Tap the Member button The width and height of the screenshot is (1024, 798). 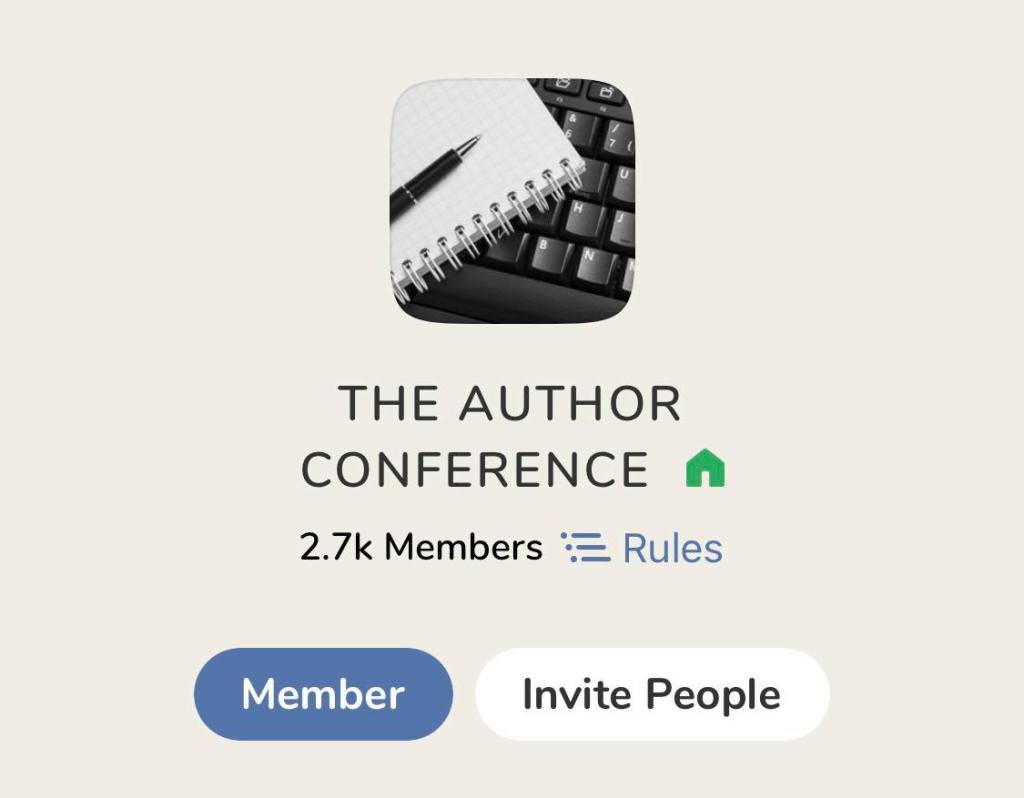point(323,694)
